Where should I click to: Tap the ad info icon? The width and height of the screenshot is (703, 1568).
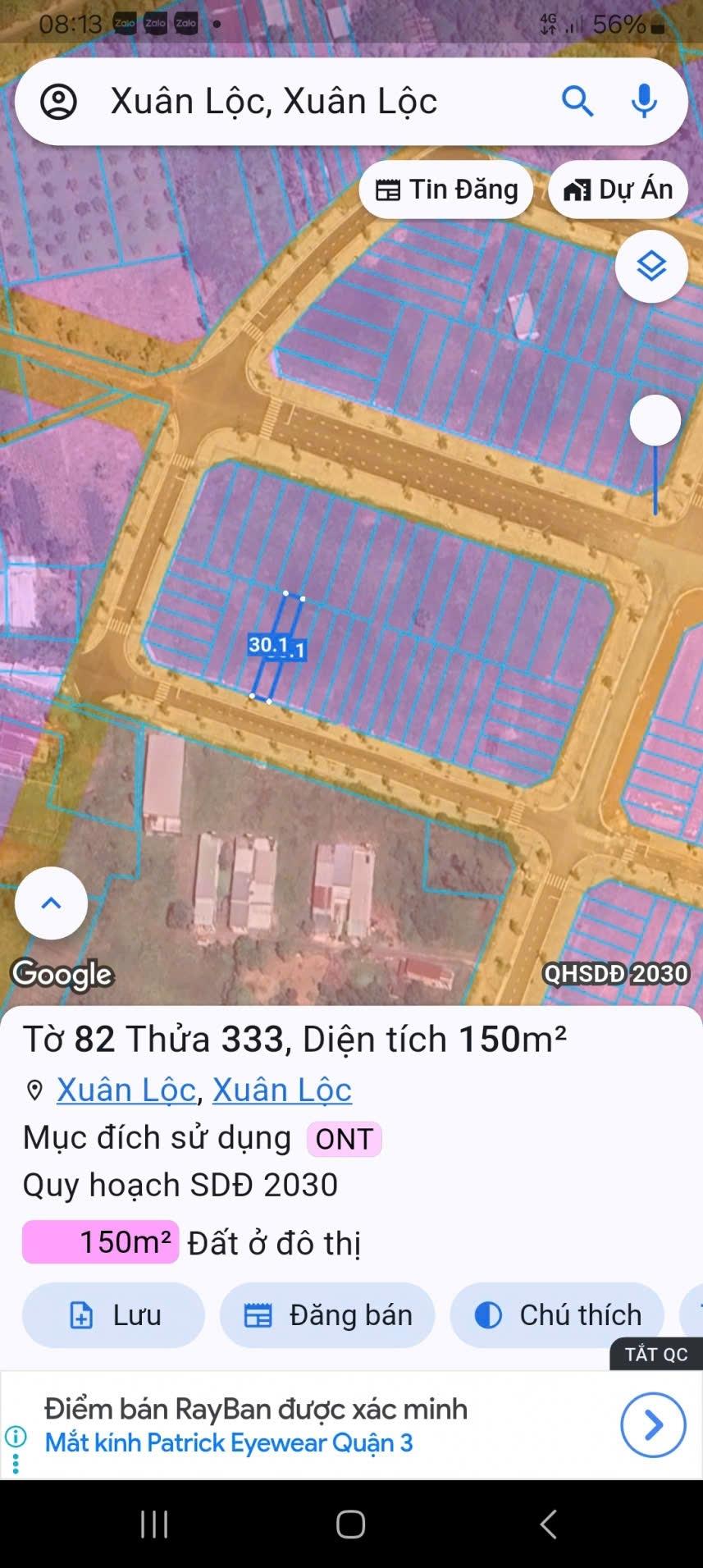pyautogui.click(x=16, y=1436)
